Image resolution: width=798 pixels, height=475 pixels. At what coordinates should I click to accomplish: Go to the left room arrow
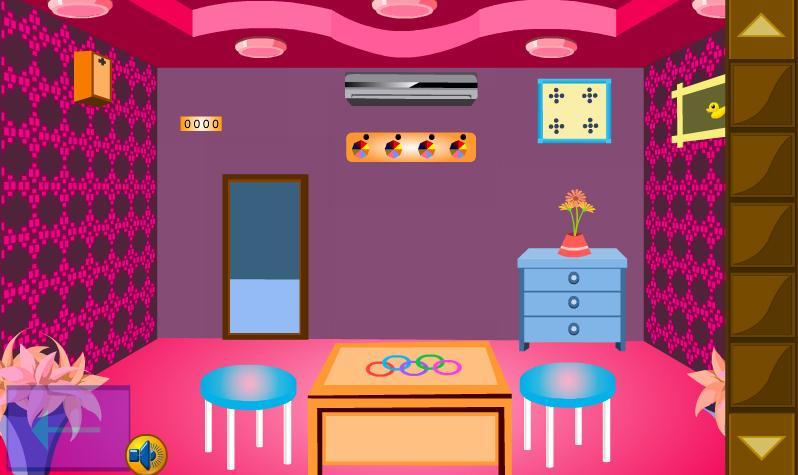pyautogui.click(x=66, y=430)
